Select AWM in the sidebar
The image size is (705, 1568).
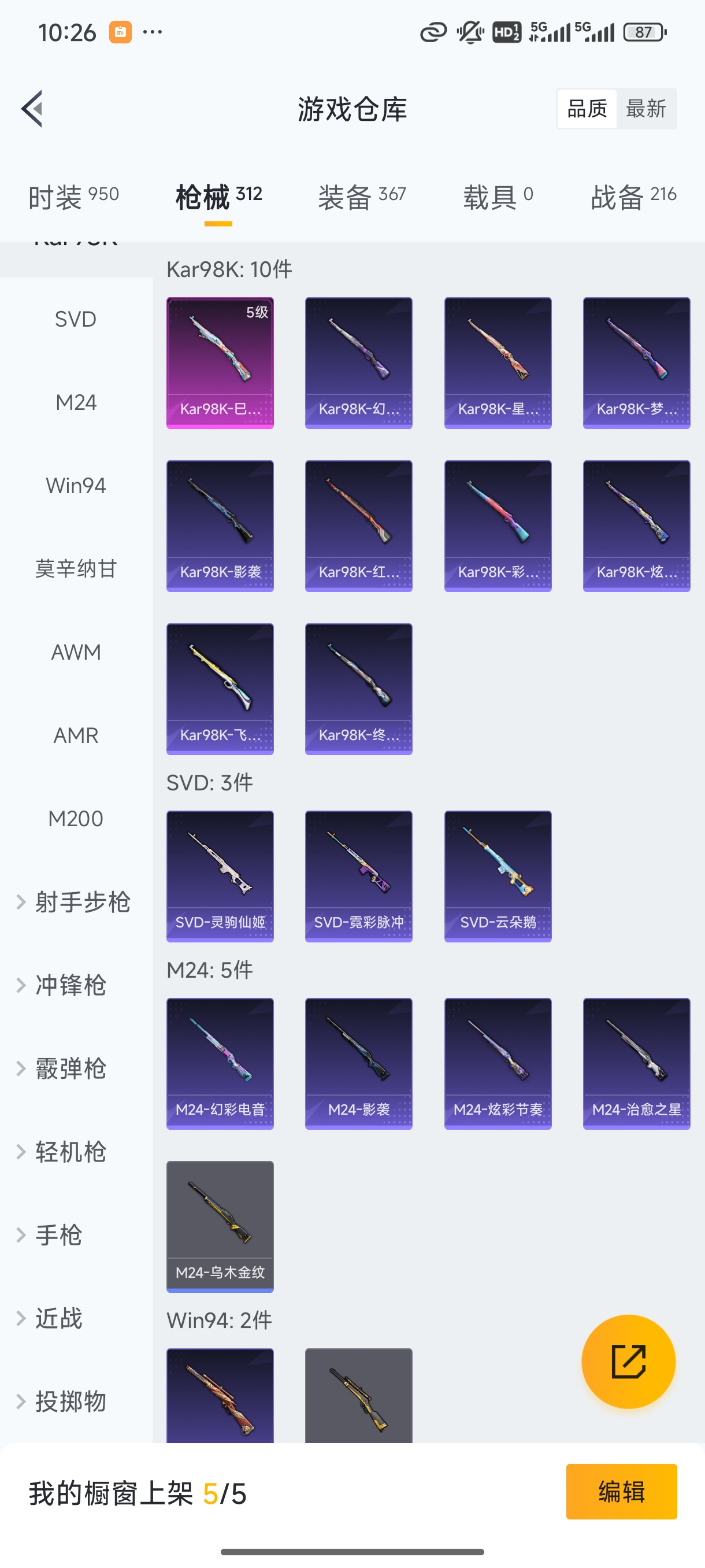[x=76, y=651]
